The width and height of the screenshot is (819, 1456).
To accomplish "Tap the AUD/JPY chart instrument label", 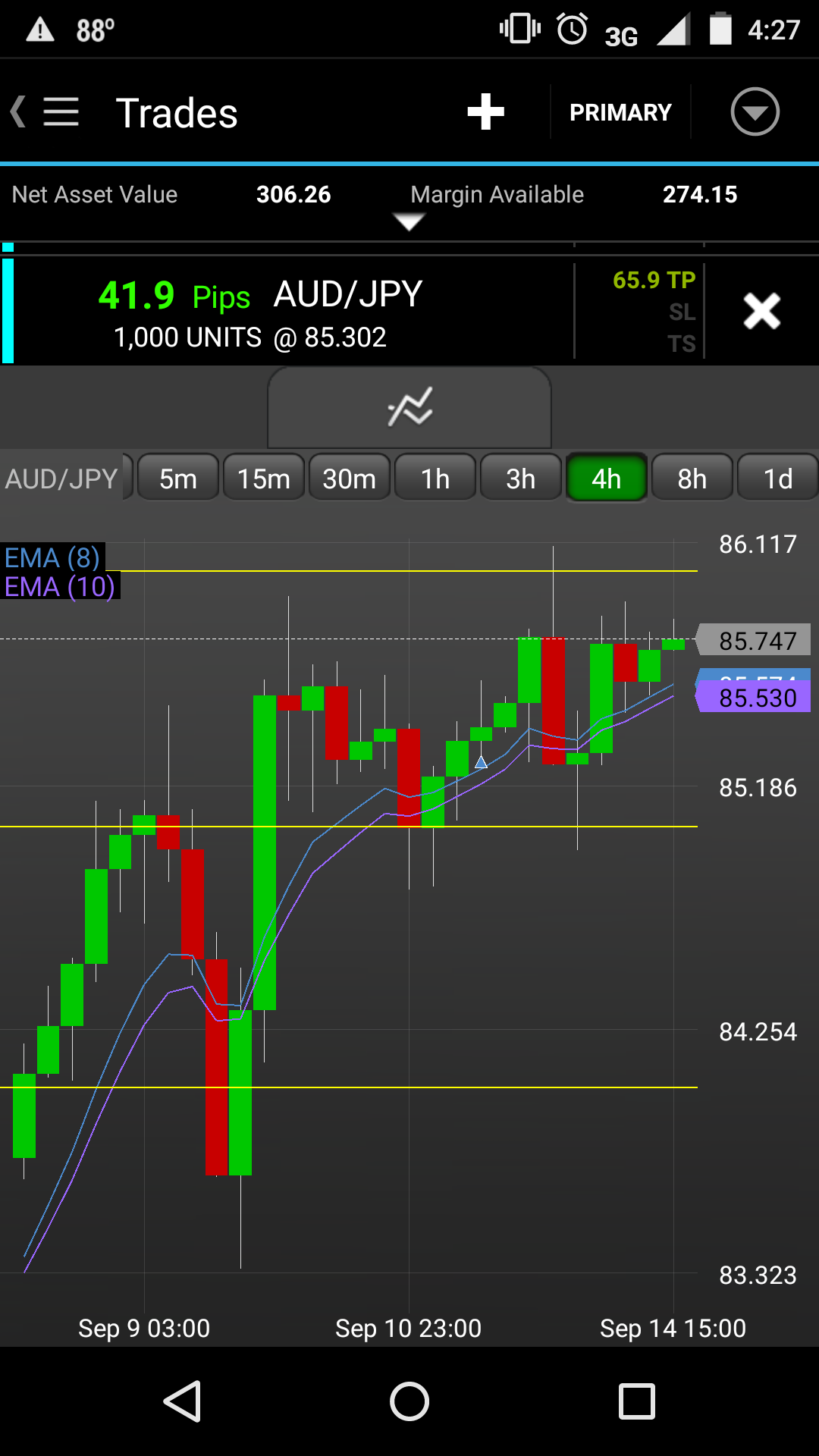I will (x=62, y=479).
